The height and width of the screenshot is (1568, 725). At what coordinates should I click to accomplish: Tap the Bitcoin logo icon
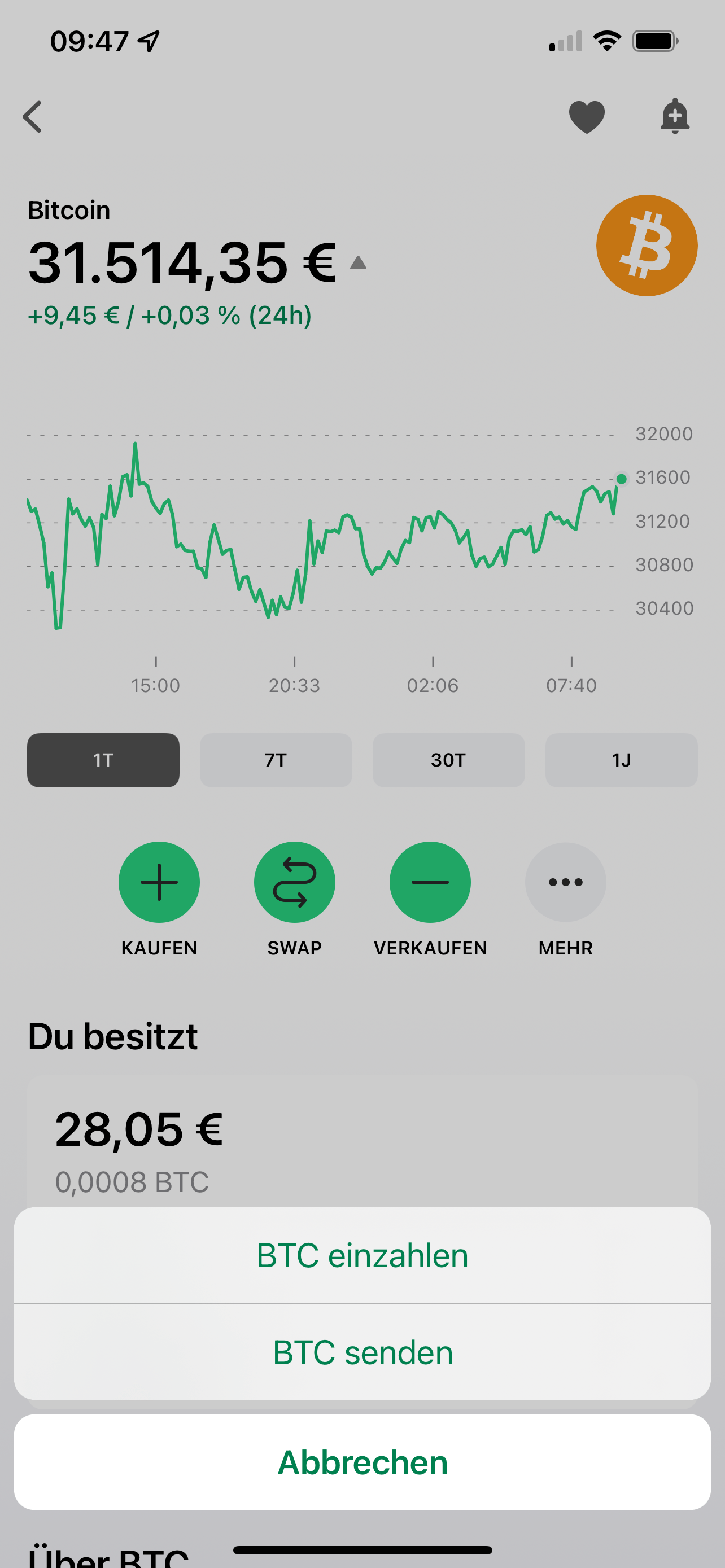coord(647,245)
